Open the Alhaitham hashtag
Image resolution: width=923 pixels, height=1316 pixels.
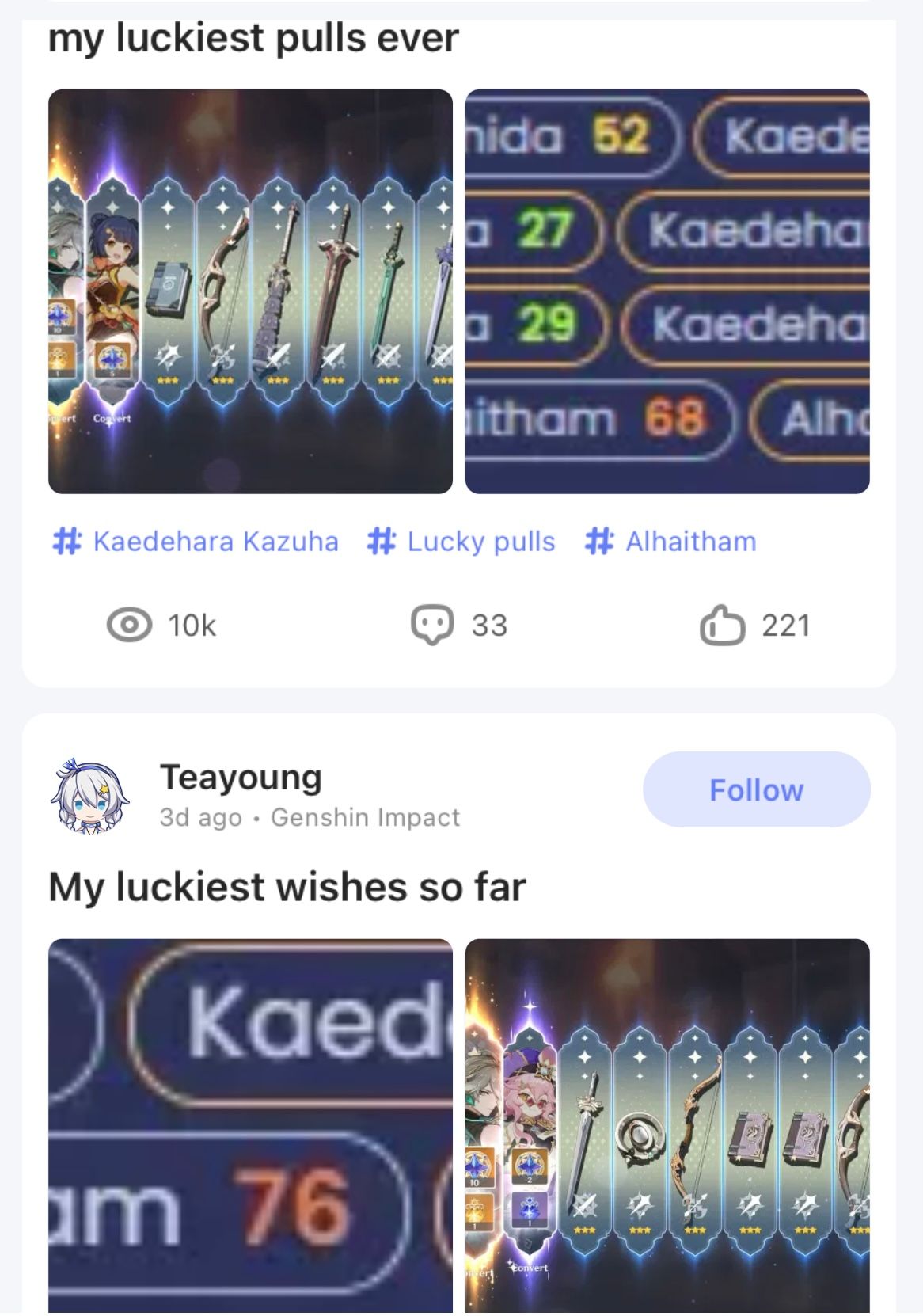point(671,542)
